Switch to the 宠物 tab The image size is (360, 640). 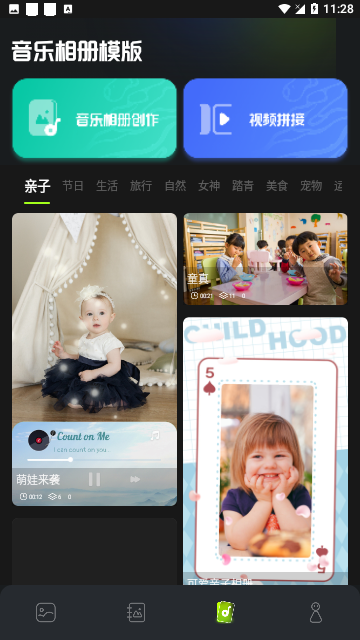(x=311, y=186)
